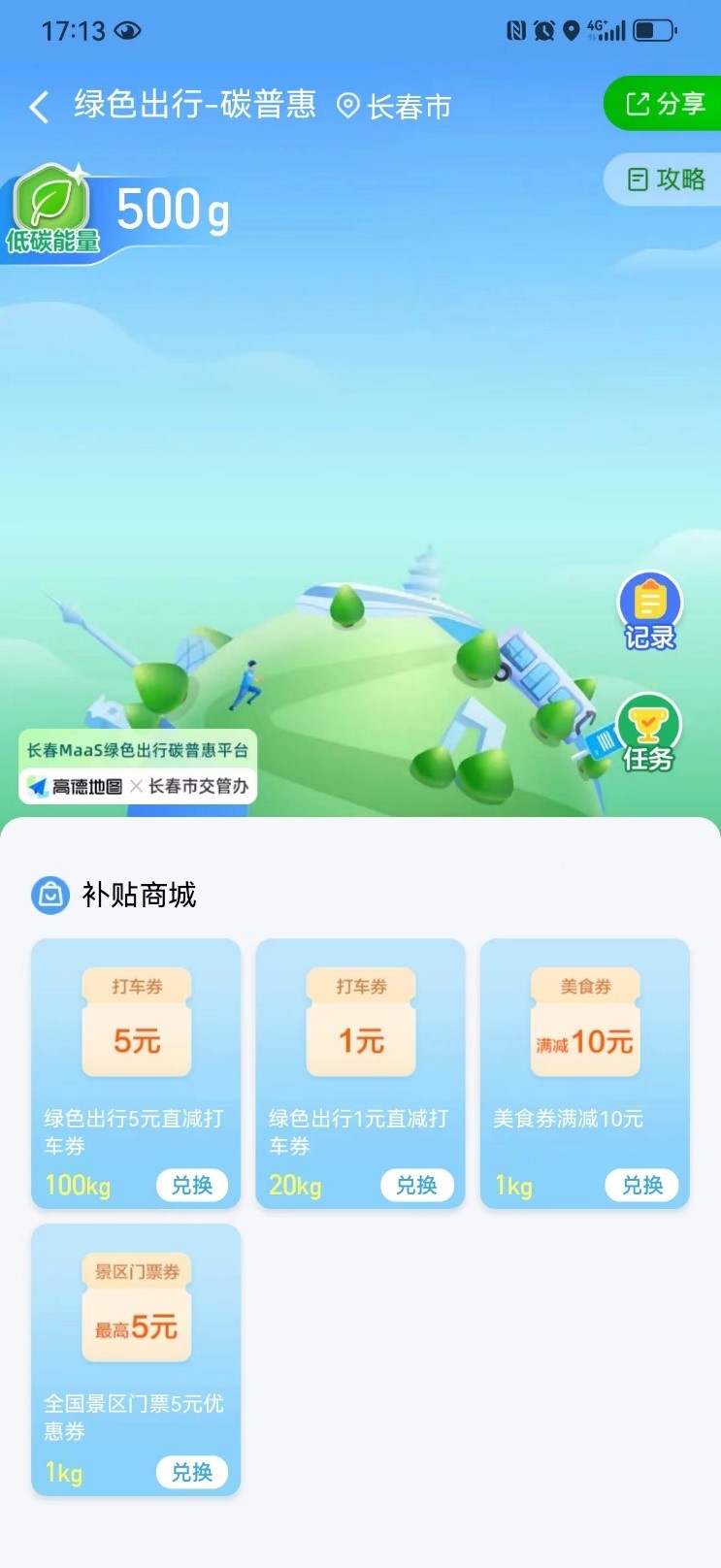Screen dimensions: 721x1568
Task: Redeem the 景区门票 5元 coupon
Action: pyautogui.click(x=191, y=1472)
